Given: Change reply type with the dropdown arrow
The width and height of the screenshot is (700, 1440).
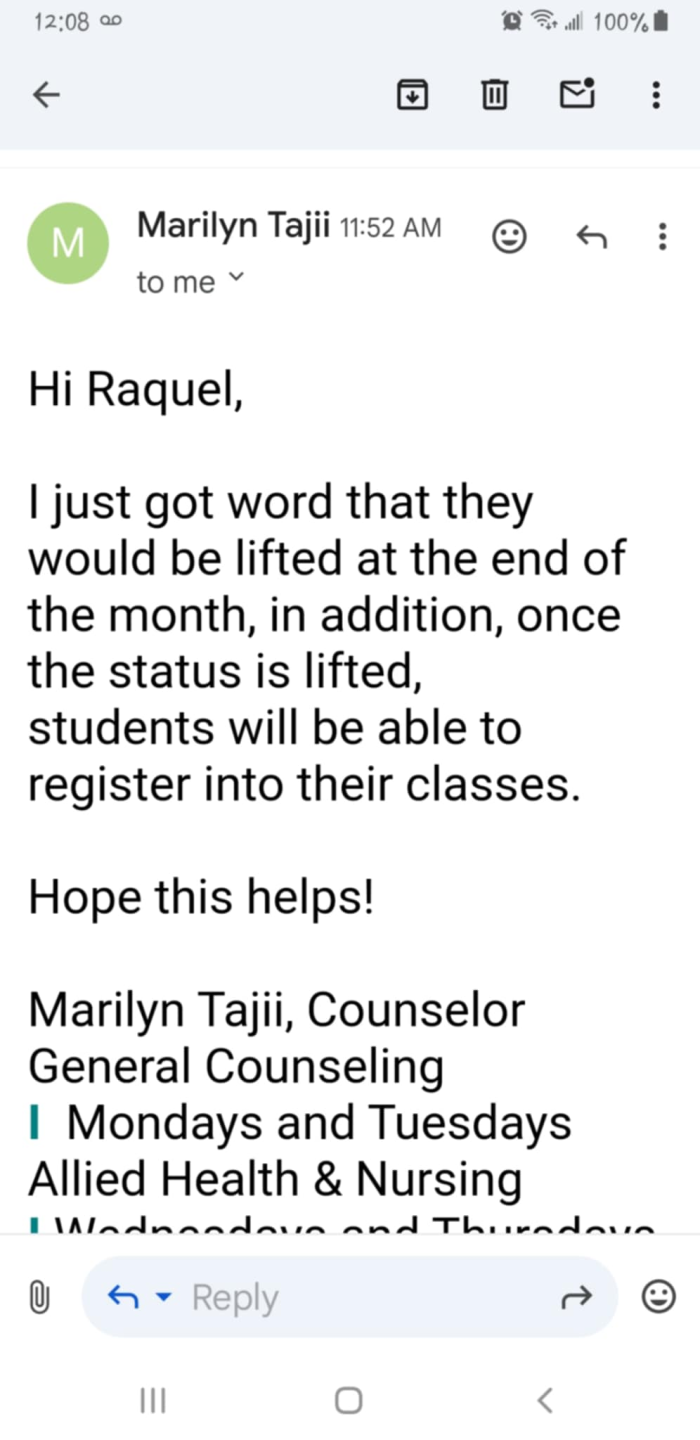Looking at the screenshot, I should [x=164, y=1298].
